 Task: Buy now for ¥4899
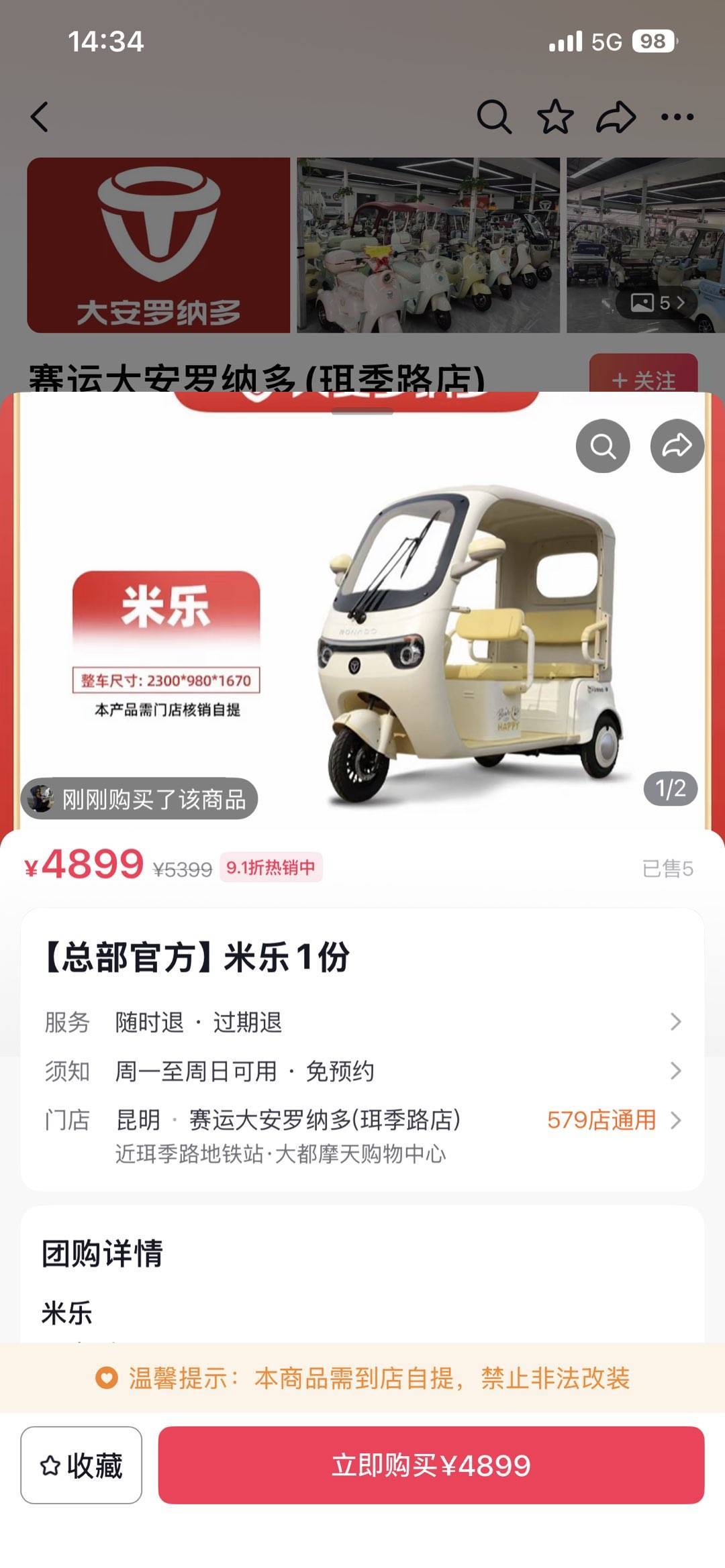point(431,1465)
